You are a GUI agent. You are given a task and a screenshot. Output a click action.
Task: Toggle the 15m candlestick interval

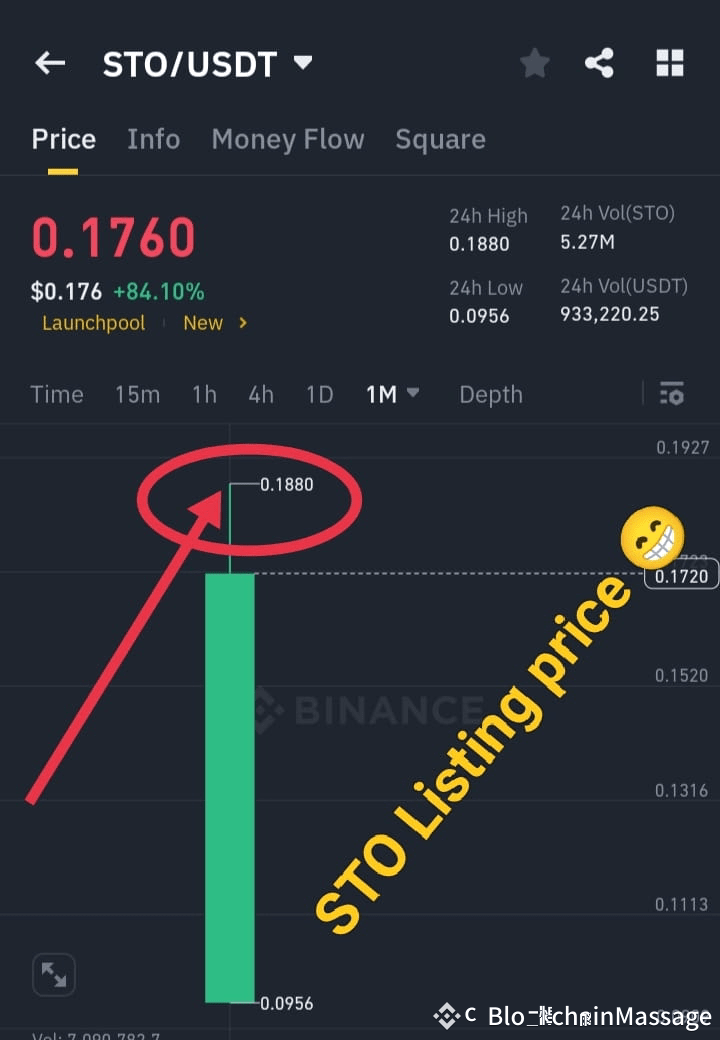(x=137, y=394)
